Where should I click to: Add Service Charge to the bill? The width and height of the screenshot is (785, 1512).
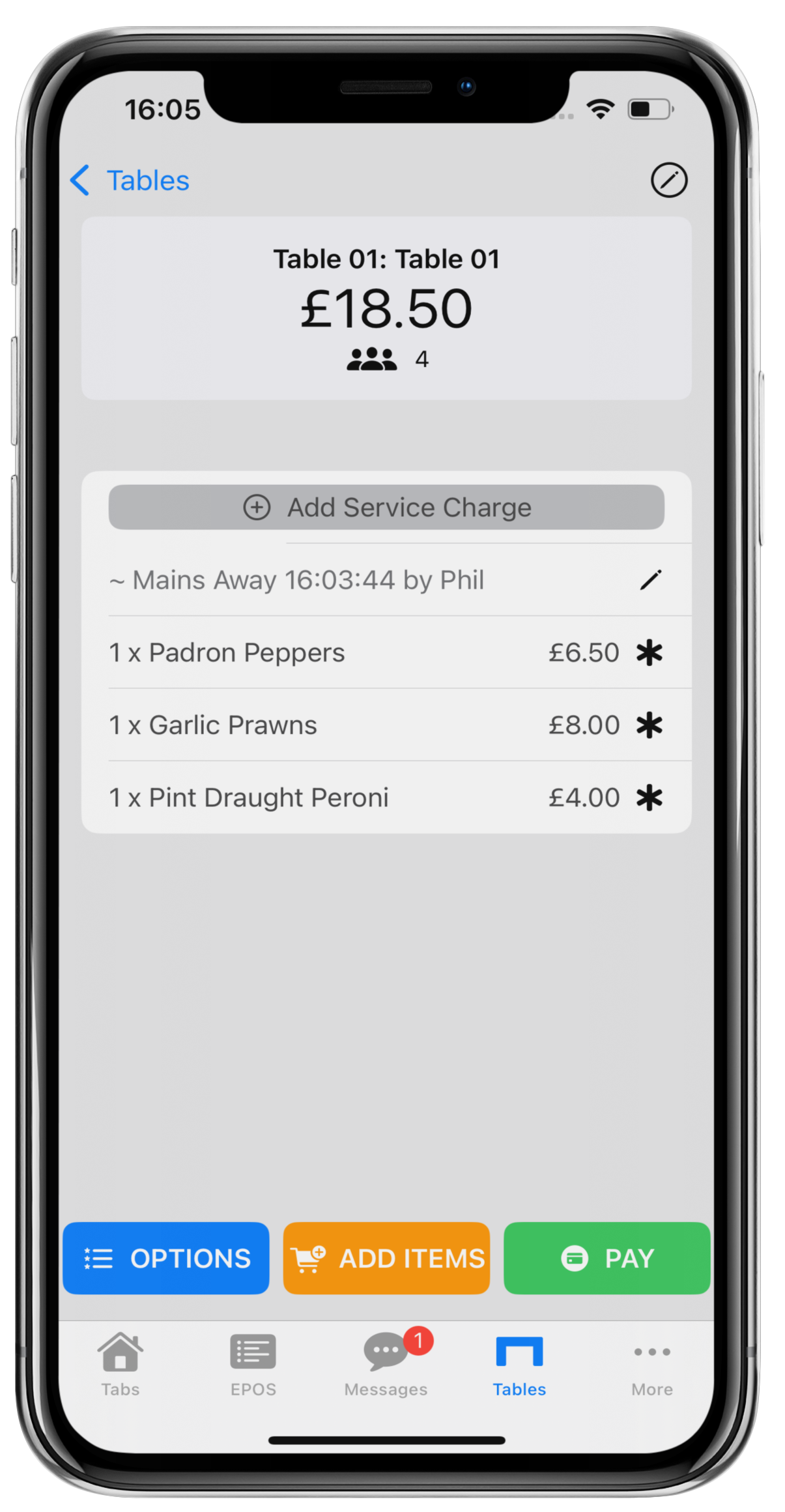(386, 507)
